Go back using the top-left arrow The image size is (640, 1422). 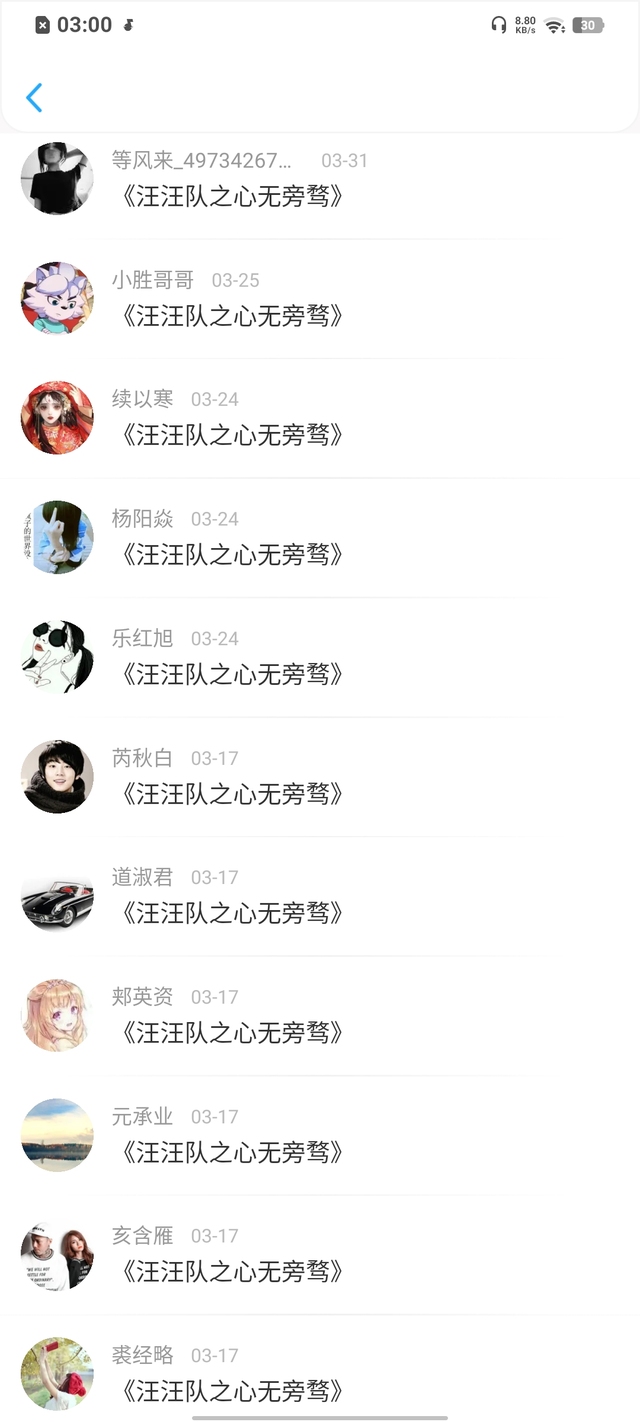coord(34,97)
